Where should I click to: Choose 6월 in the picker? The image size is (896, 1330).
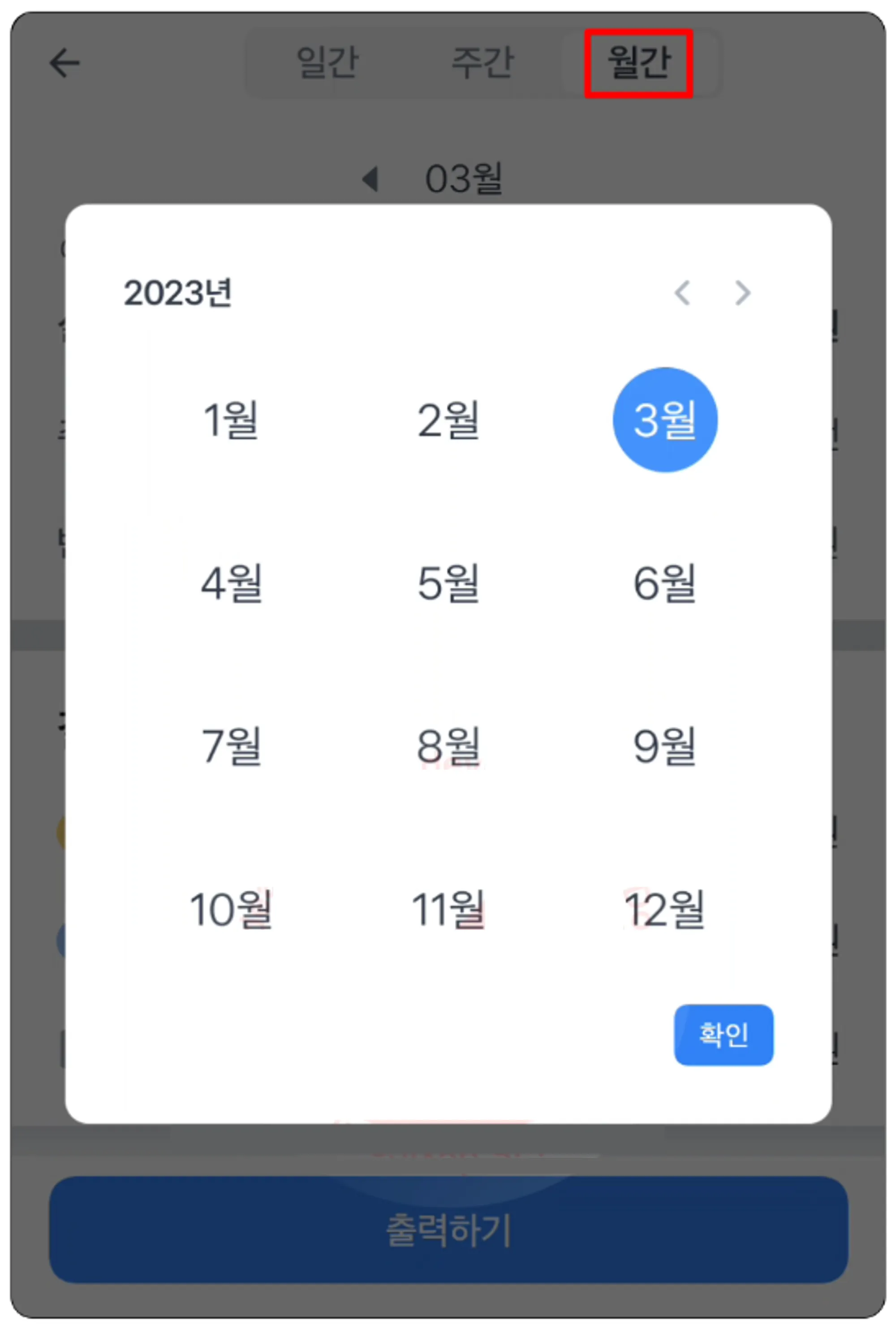click(664, 583)
